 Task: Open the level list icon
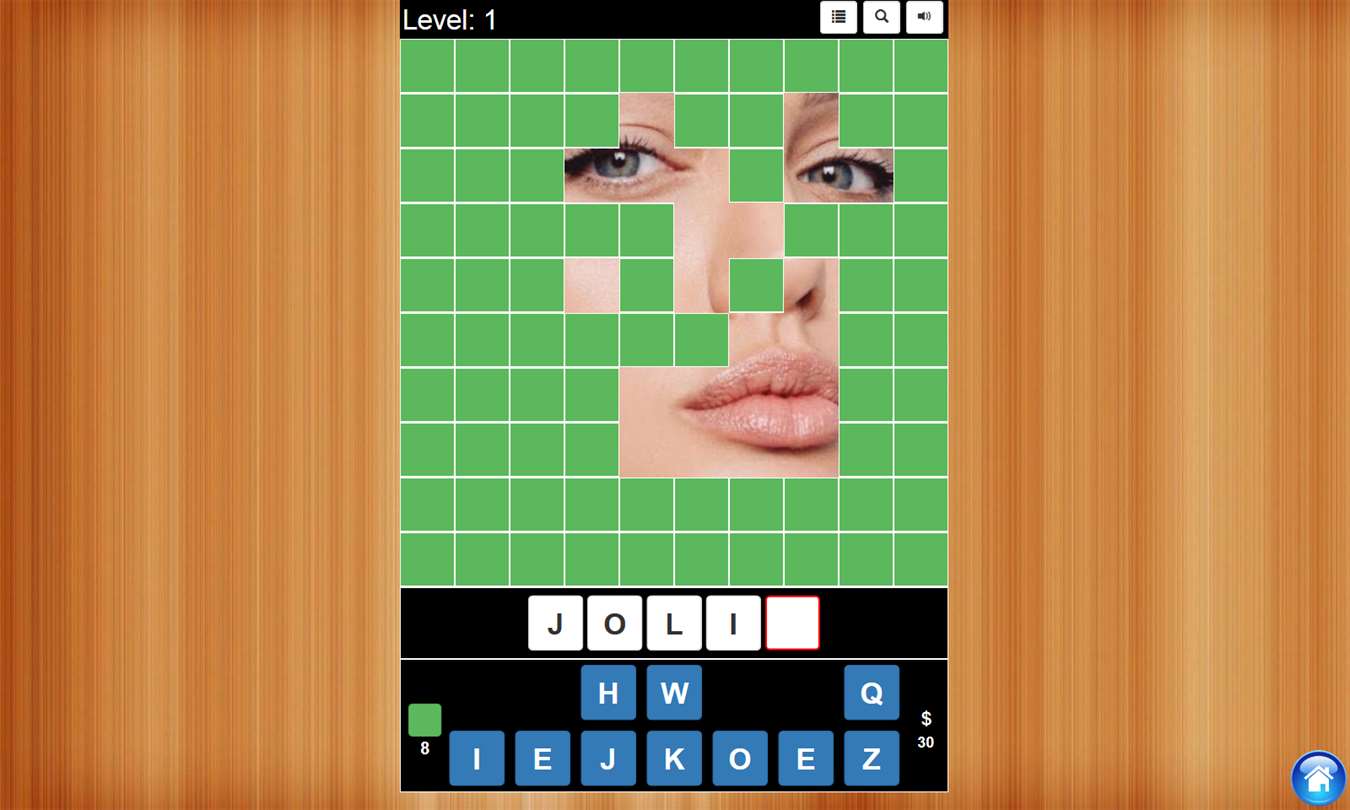click(x=838, y=17)
